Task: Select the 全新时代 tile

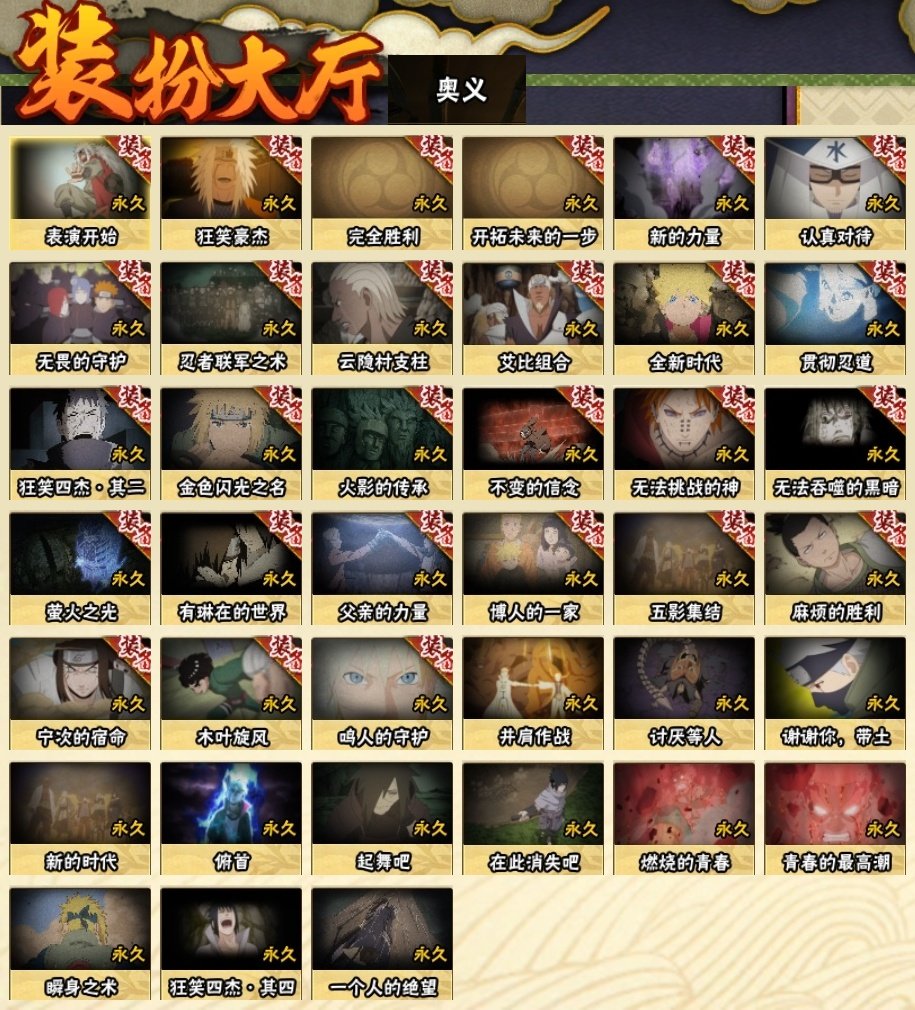Action: (684, 317)
